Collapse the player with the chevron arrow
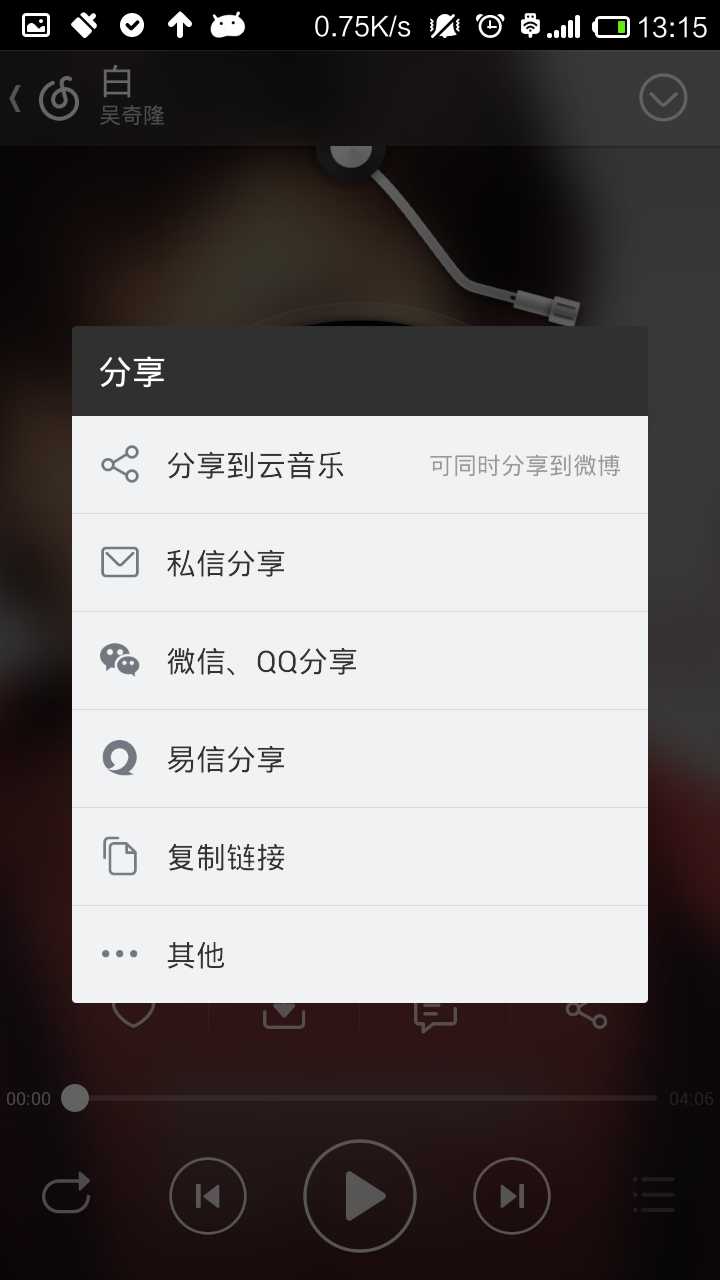Viewport: 720px width, 1280px height. pos(662,97)
